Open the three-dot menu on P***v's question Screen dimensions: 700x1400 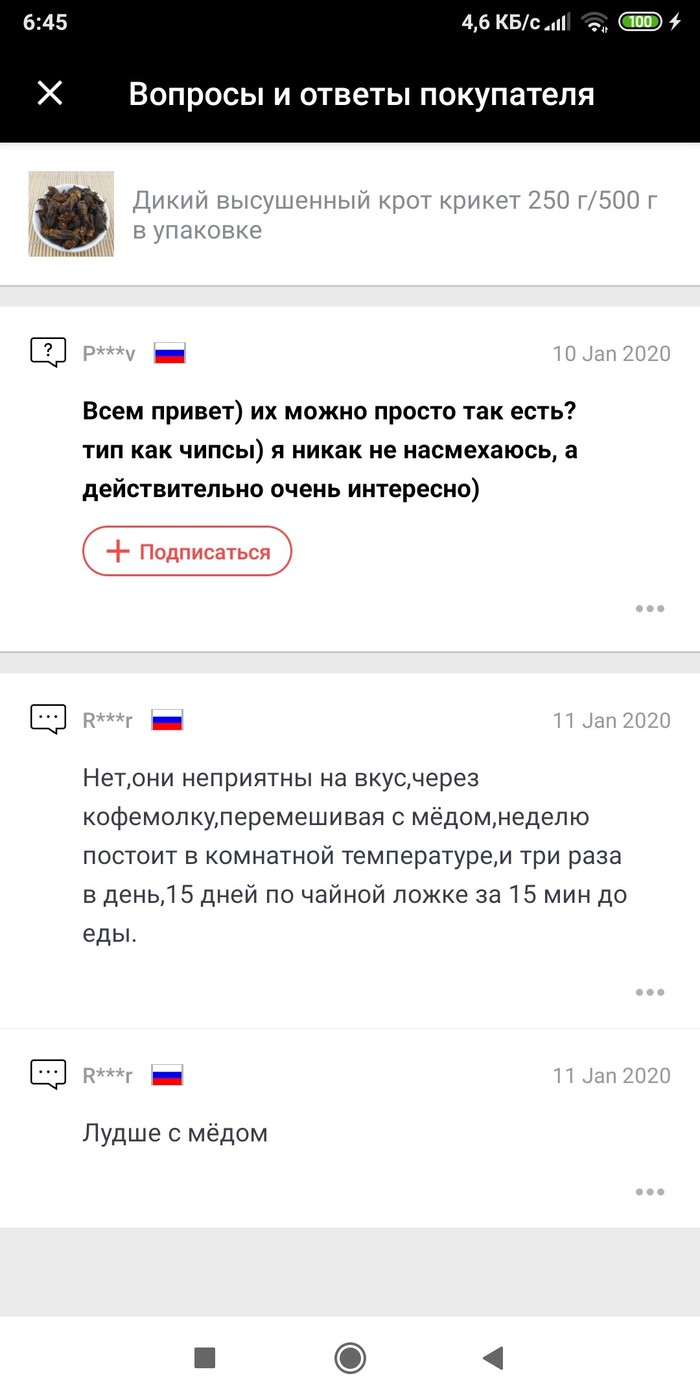click(x=650, y=608)
